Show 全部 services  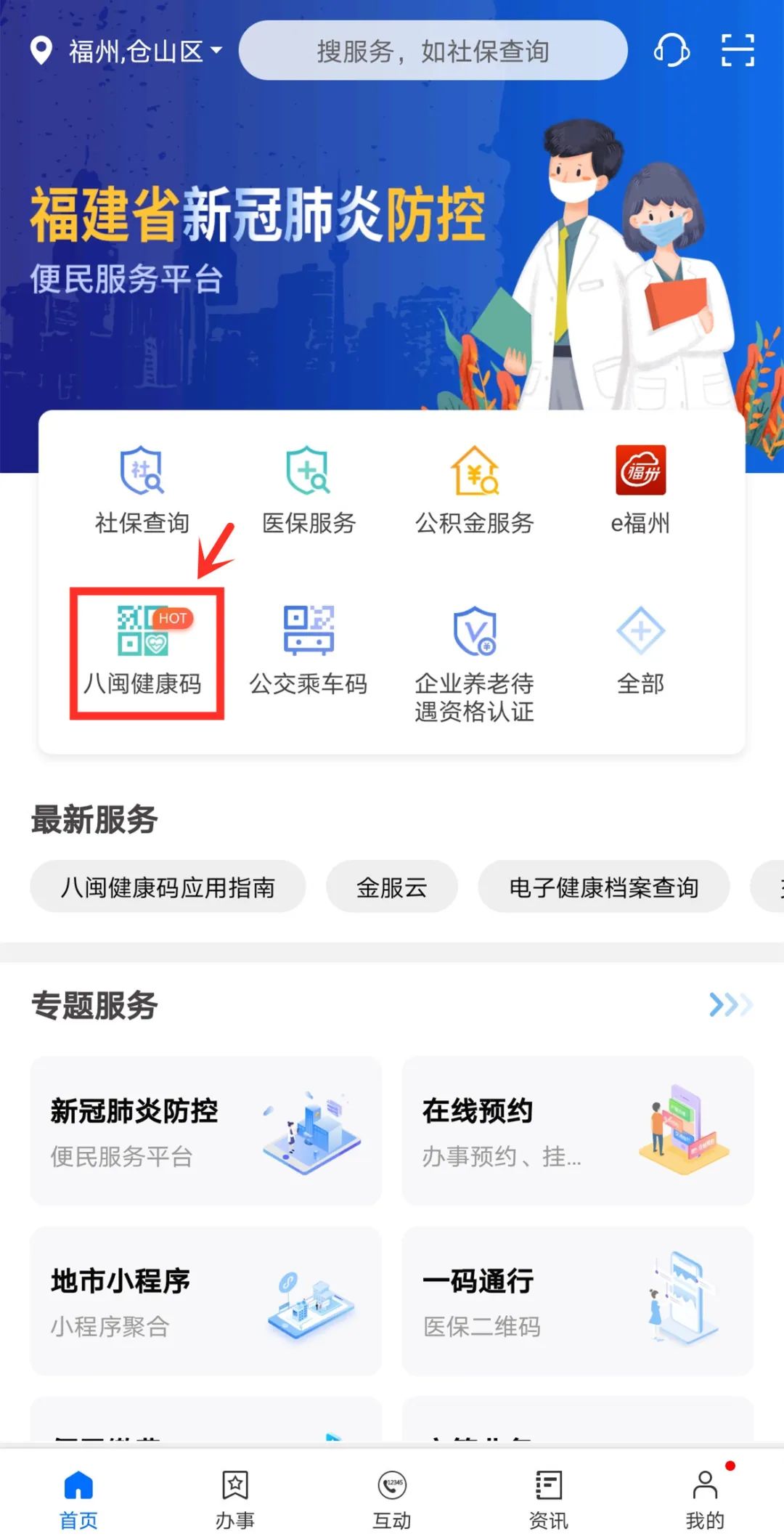640,651
